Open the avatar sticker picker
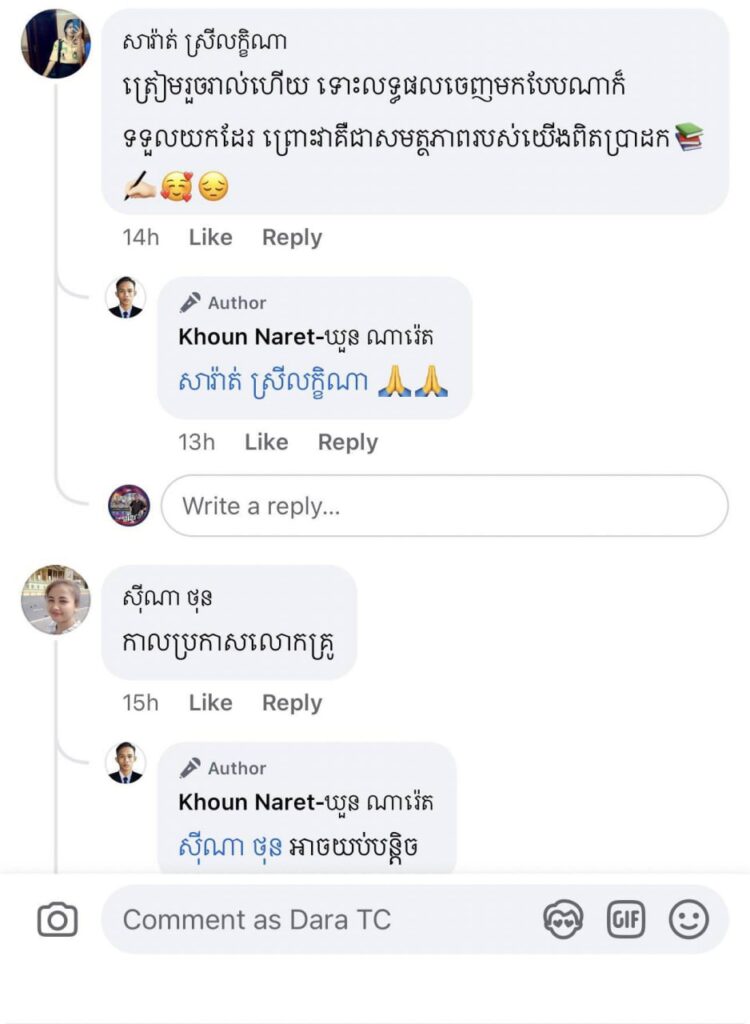 click(563, 919)
